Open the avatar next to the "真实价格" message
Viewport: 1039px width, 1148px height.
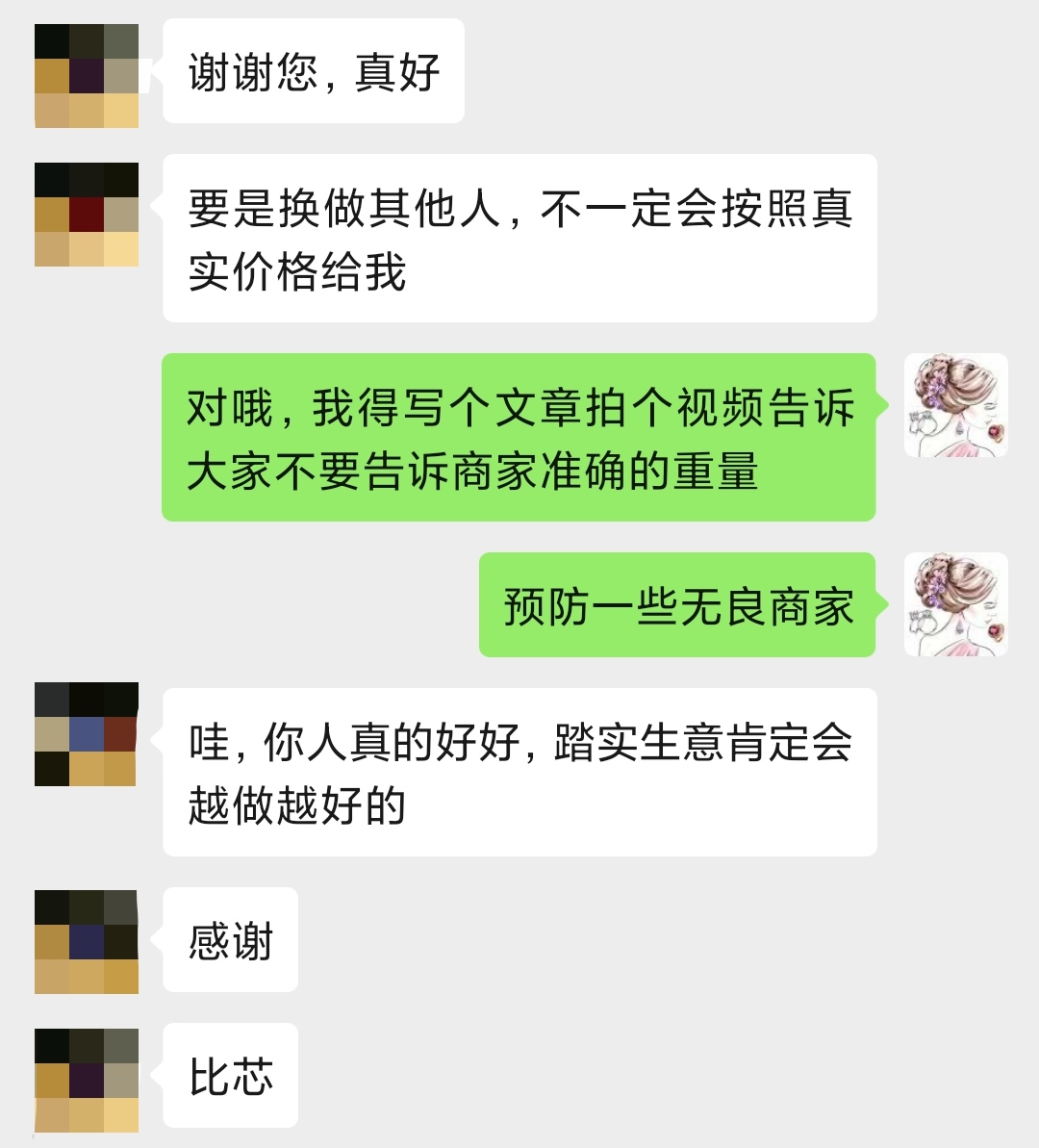pyautogui.click(x=87, y=215)
